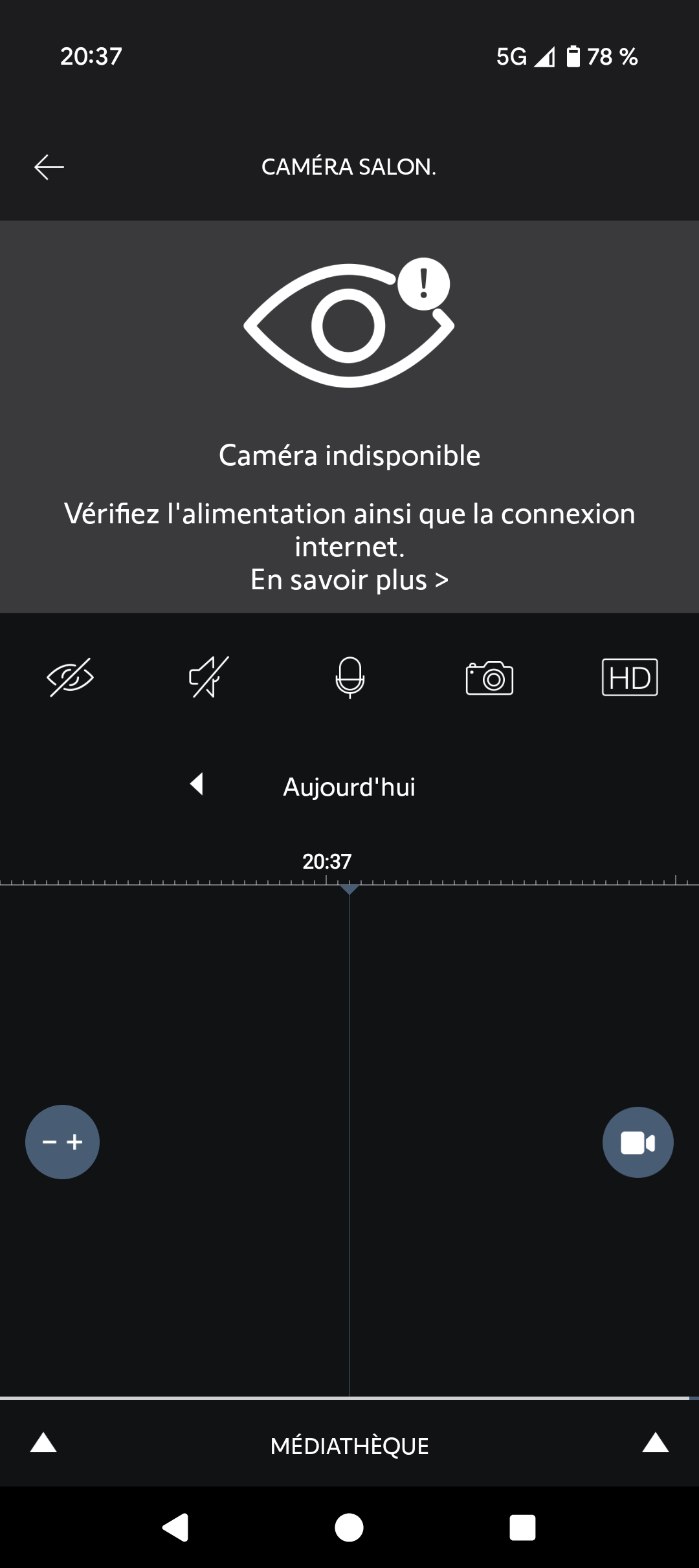Image resolution: width=699 pixels, height=1568 pixels.
Task: Open the En savoir plus link
Action: point(349,580)
